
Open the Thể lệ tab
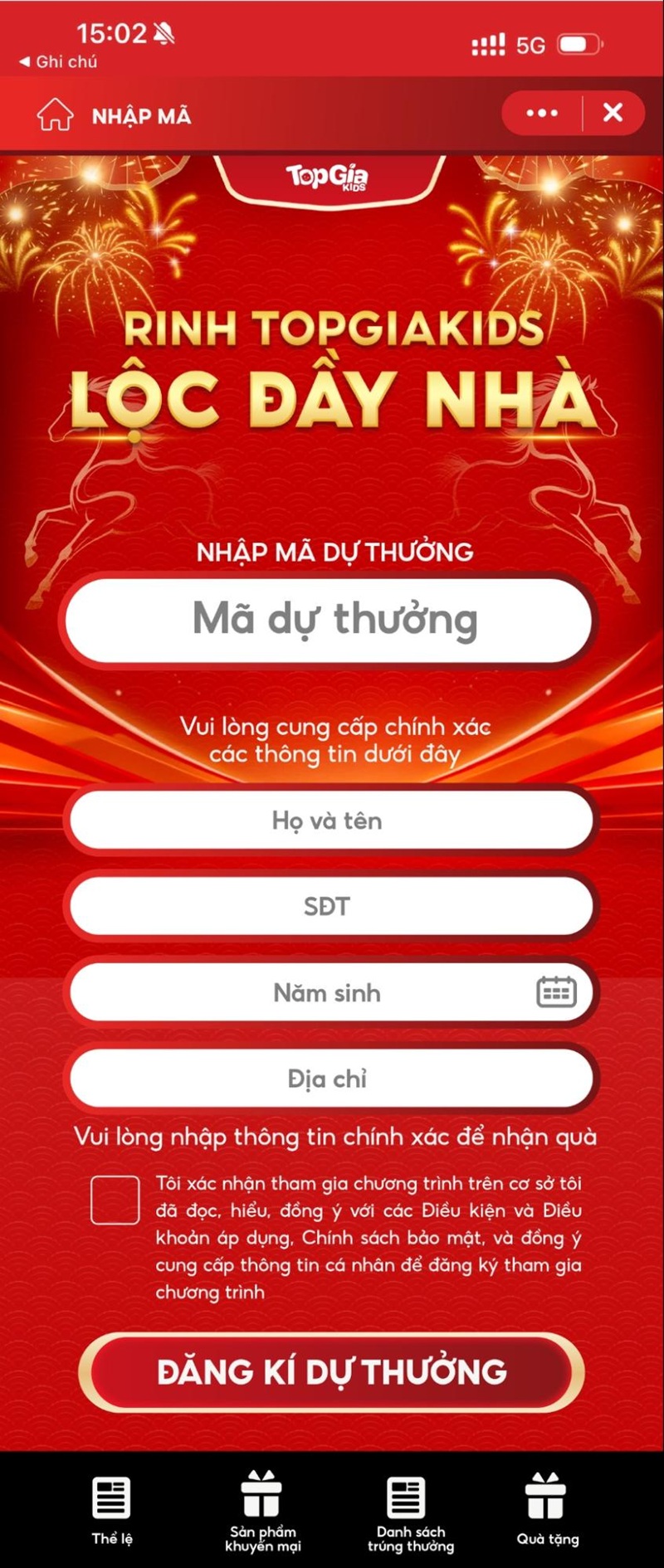pos(111,1511)
